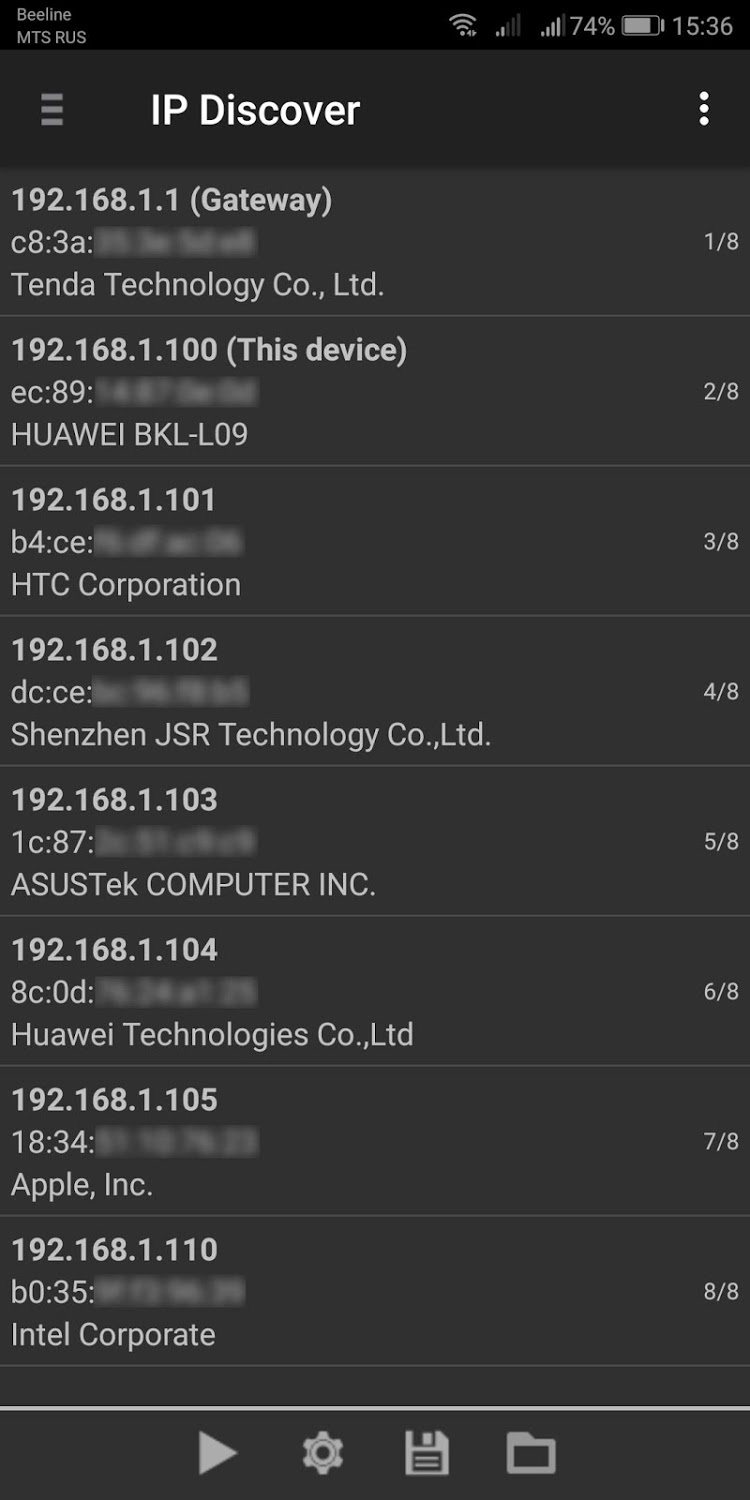Open the three-dot overflow menu
The width and height of the screenshot is (750, 1500).
pos(704,109)
